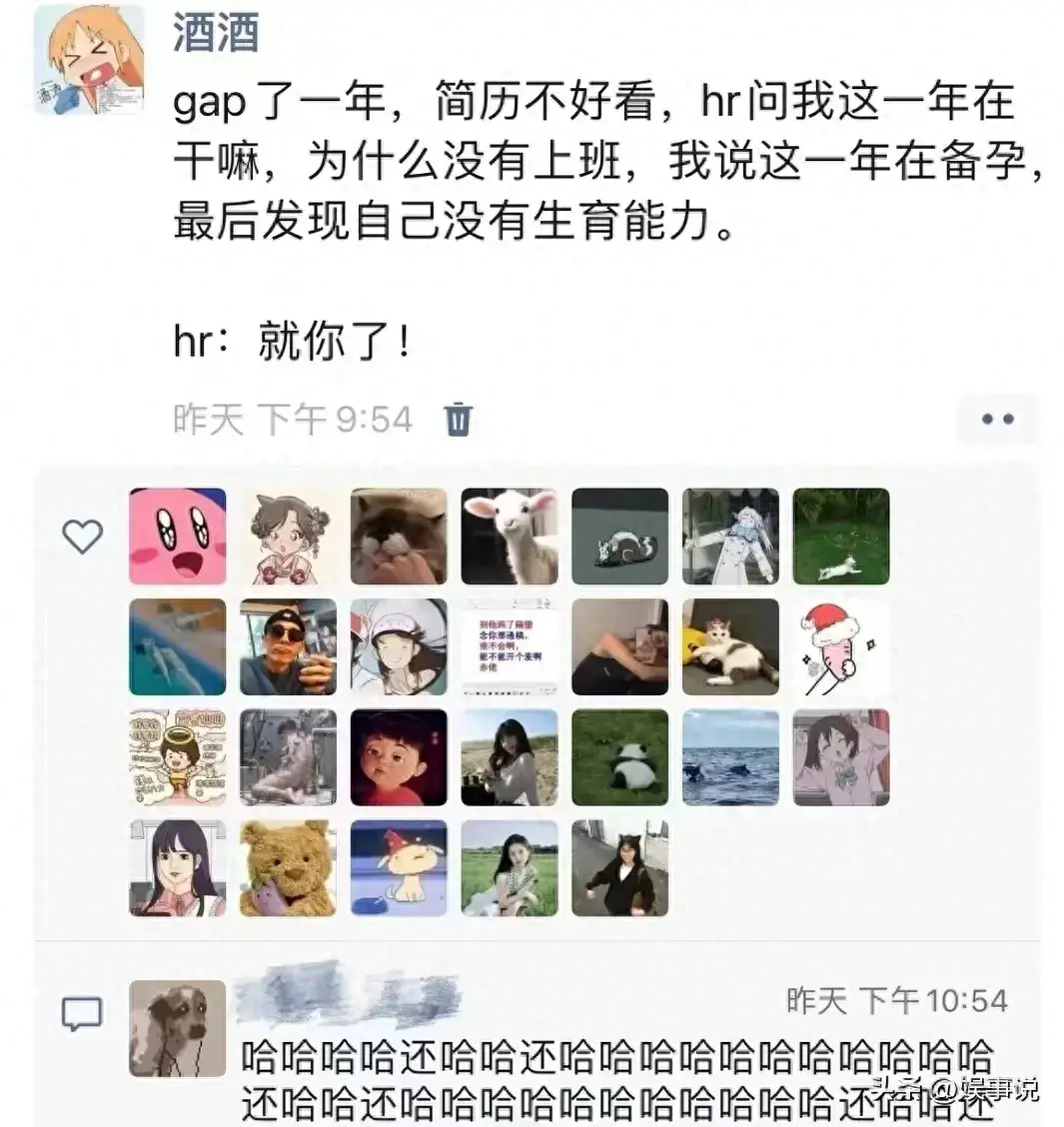Open the red-text note avatar in likes
This screenshot has height=1127, width=1064.
pyautogui.click(x=510, y=647)
